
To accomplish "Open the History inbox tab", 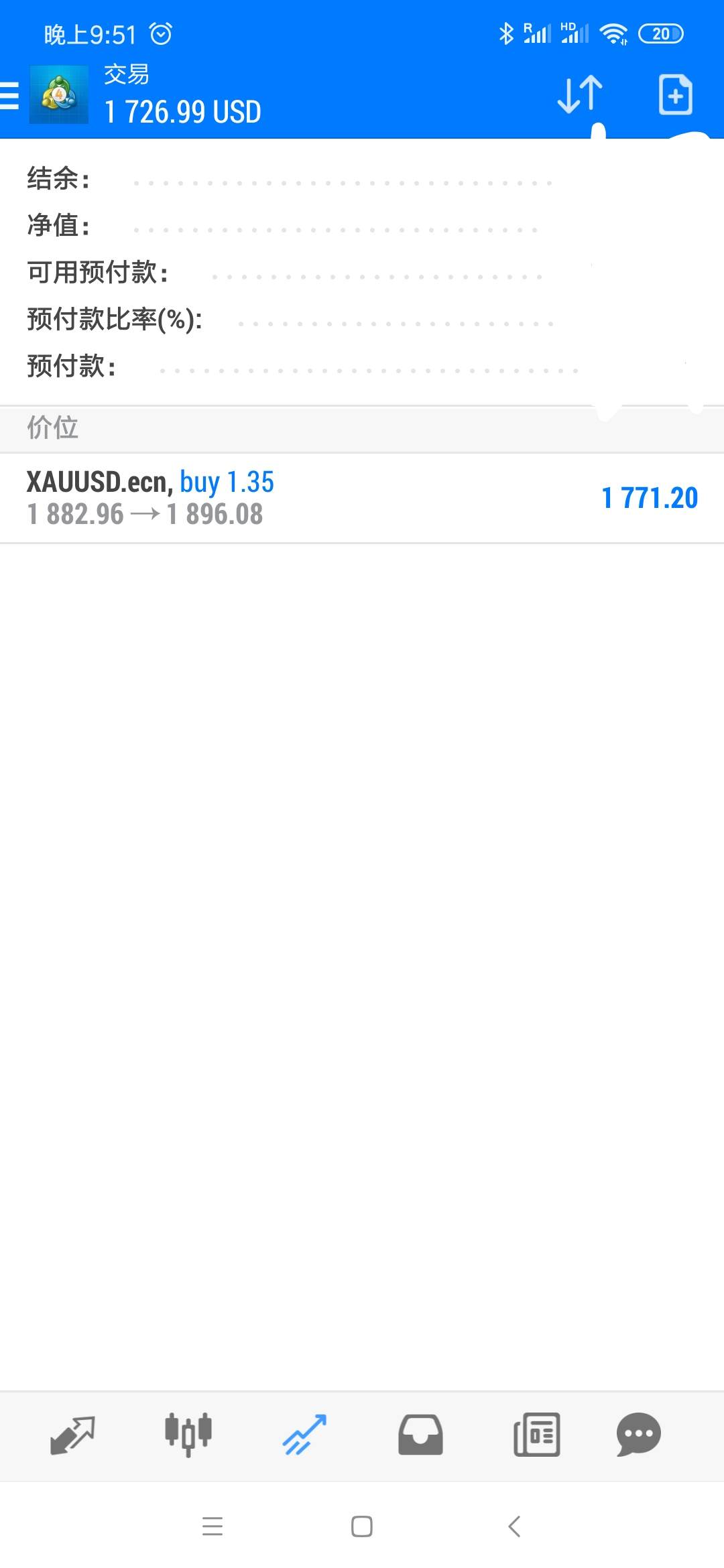I will point(420,1435).
